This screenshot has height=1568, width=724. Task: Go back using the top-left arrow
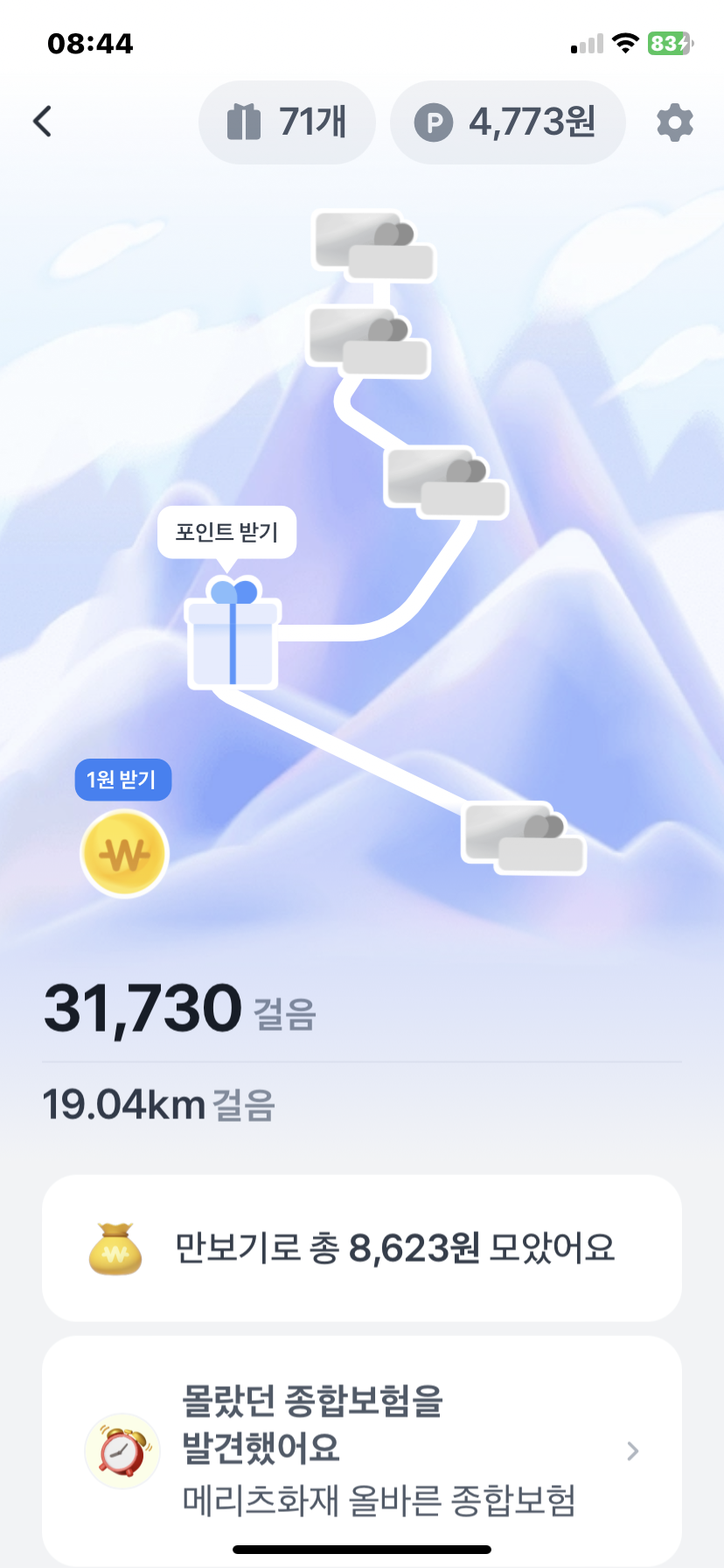(43, 122)
